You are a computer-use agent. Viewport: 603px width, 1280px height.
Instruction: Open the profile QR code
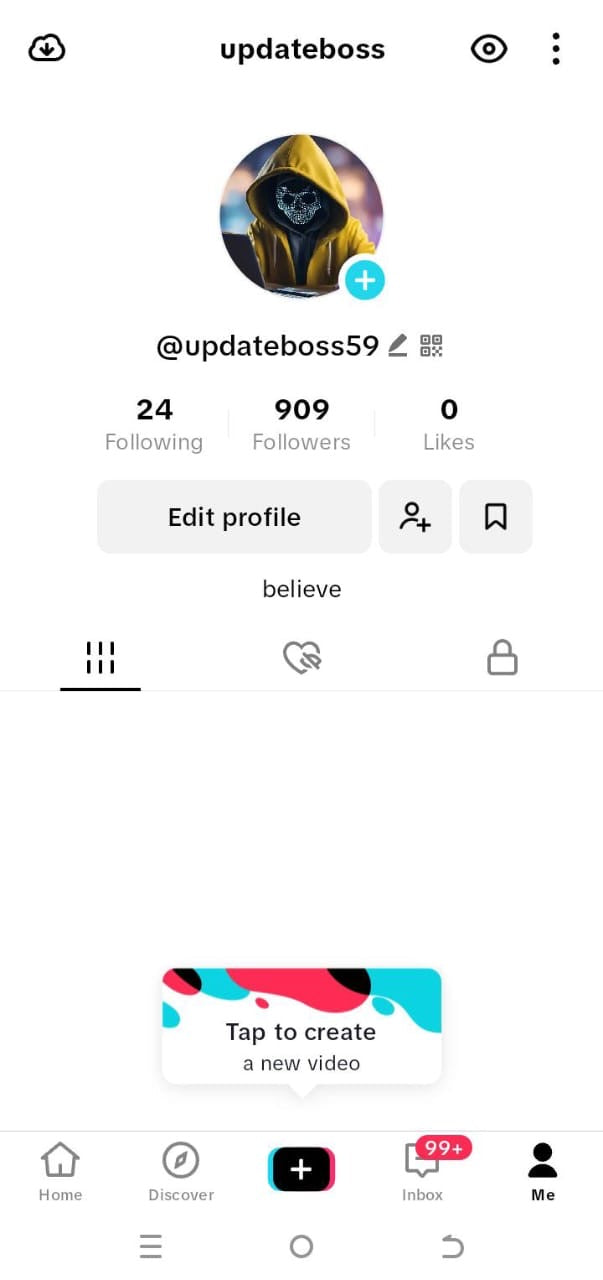pyautogui.click(x=431, y=346)
